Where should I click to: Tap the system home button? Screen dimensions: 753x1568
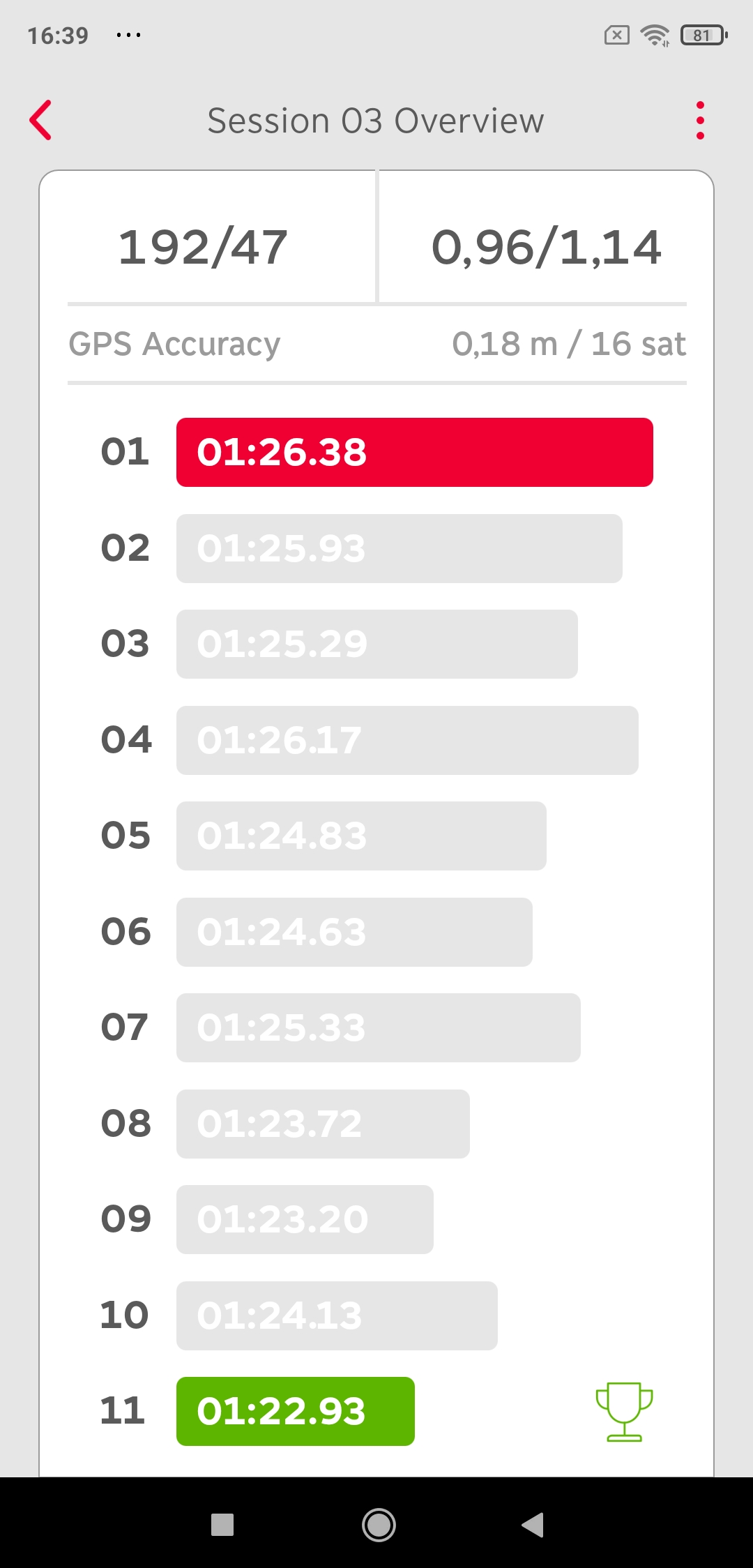coord(379,1525)
